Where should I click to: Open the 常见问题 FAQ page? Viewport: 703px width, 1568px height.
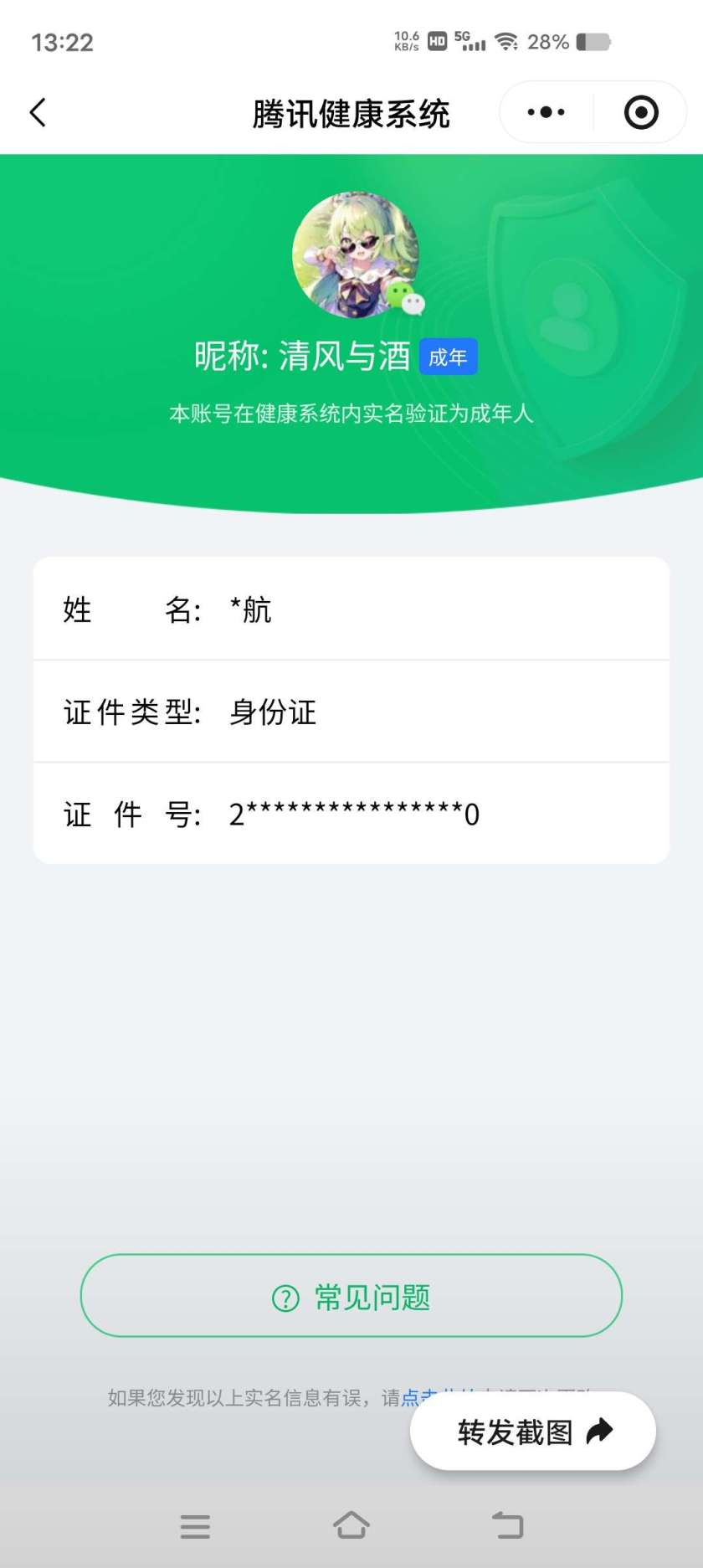(351, 1296)
